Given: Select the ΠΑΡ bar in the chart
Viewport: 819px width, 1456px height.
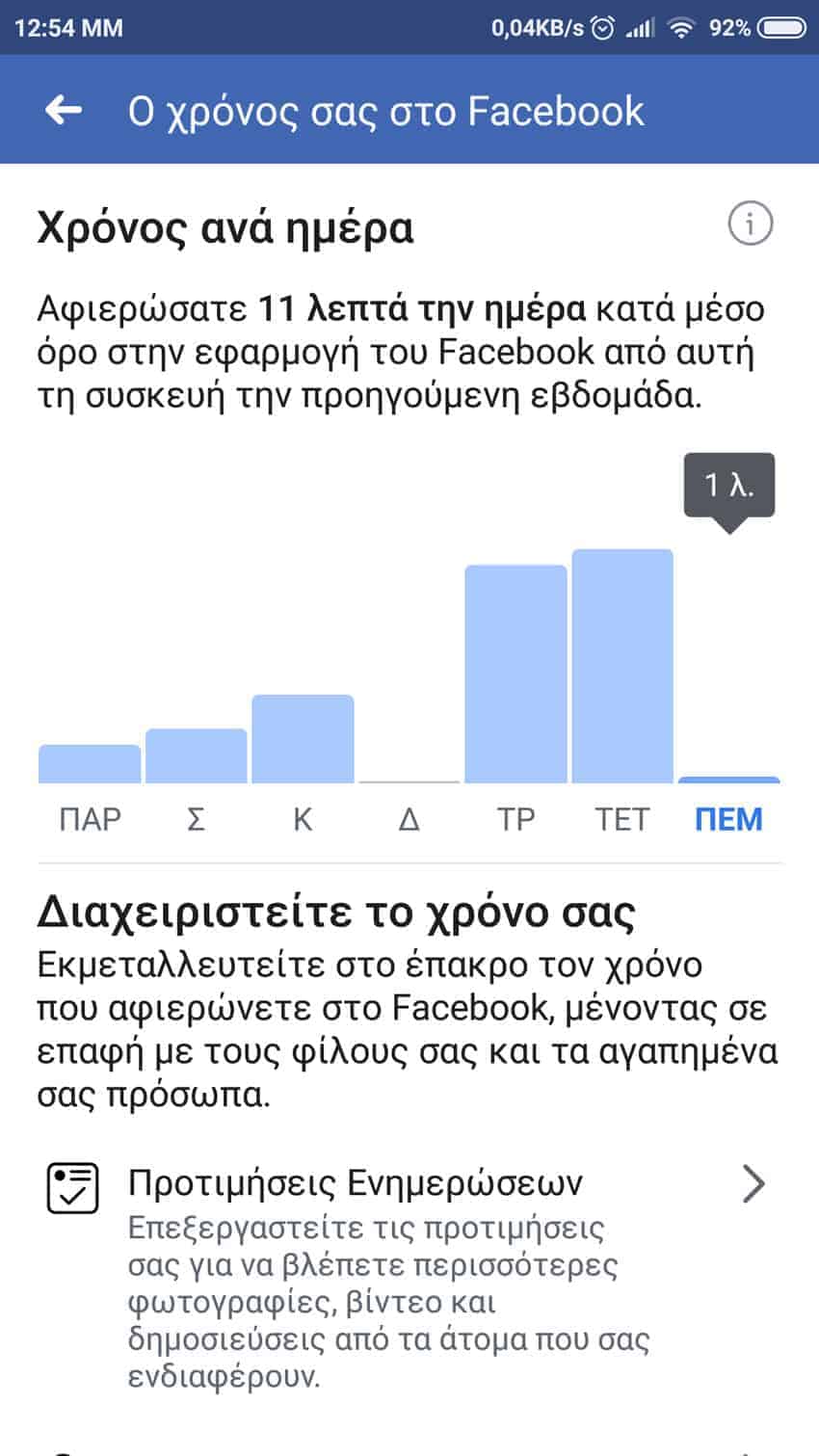Looking at the screenshot, I should click(x=90, y=763).
